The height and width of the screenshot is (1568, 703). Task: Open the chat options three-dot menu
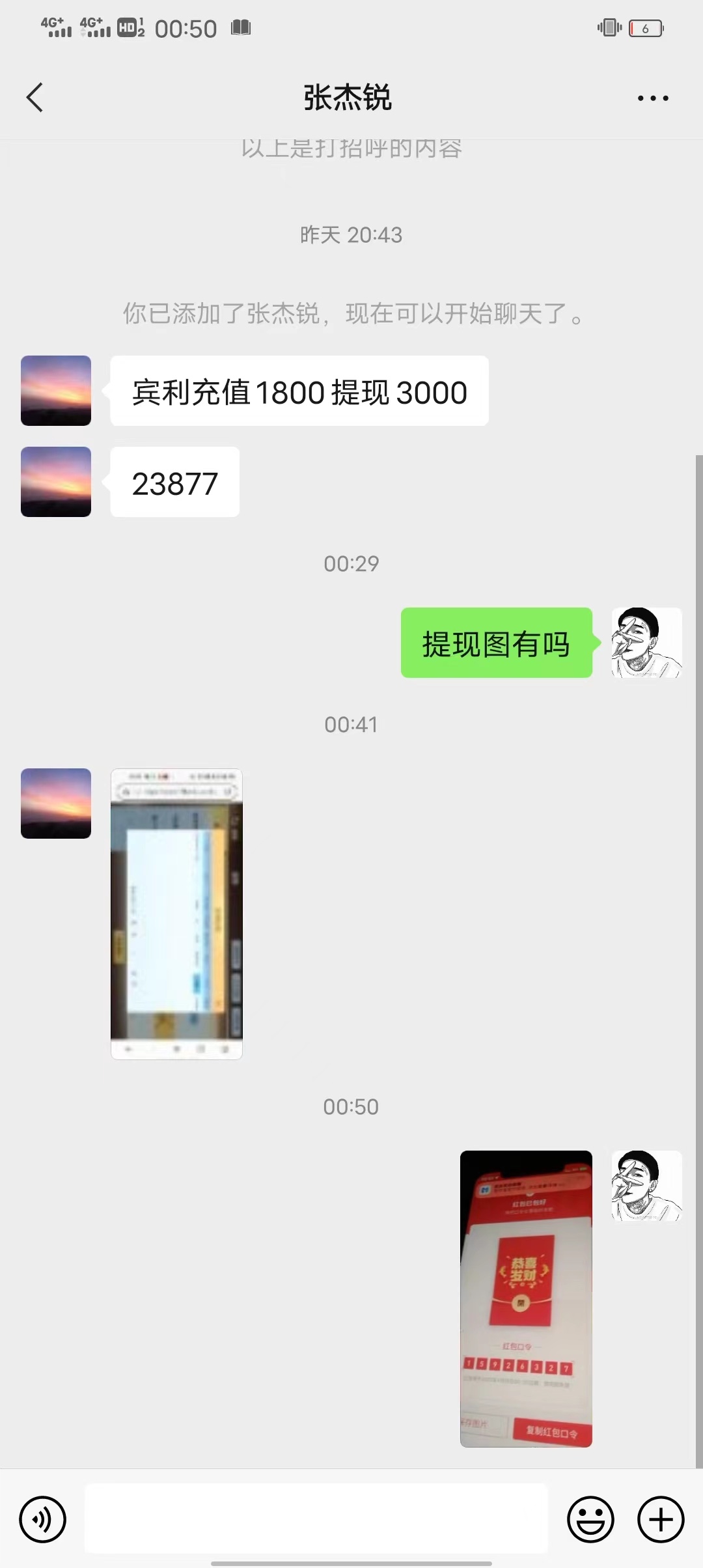652,98
